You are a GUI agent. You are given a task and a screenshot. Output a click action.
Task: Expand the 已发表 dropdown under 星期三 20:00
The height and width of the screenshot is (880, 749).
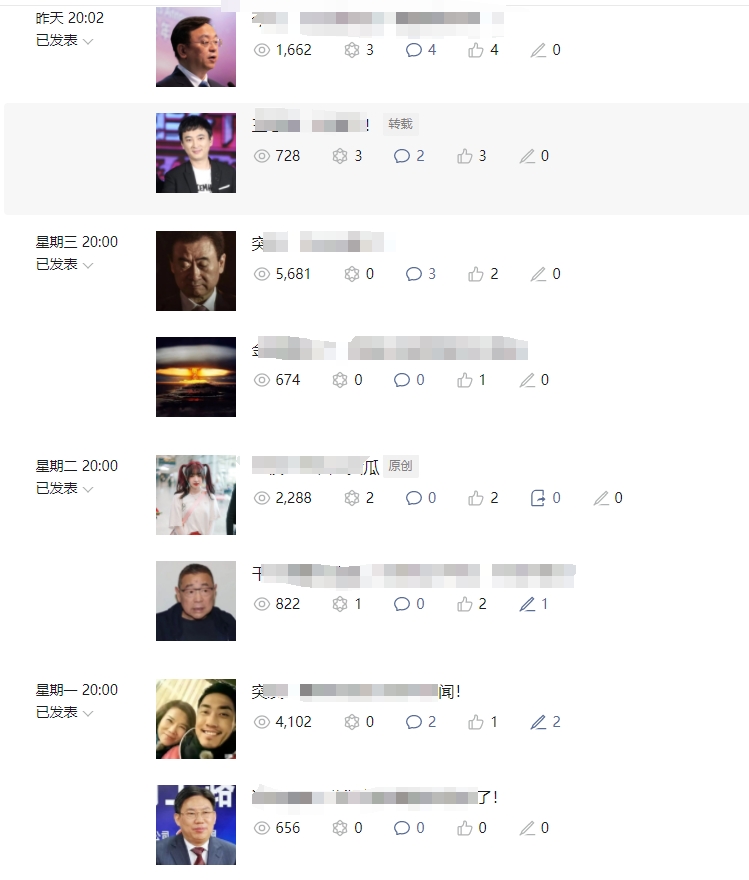[x=66, y=265]
